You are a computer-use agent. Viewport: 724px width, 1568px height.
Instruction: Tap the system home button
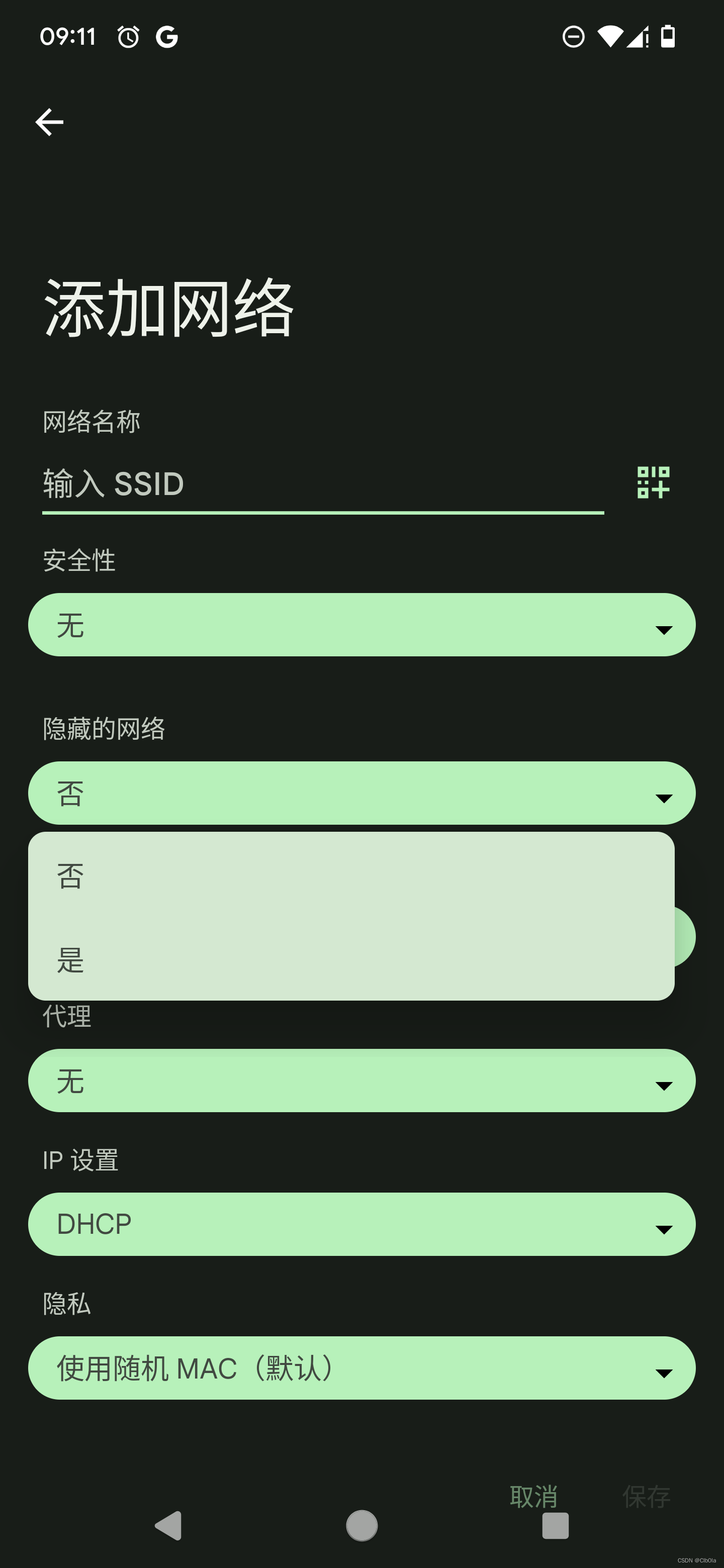pos(361,1525)
